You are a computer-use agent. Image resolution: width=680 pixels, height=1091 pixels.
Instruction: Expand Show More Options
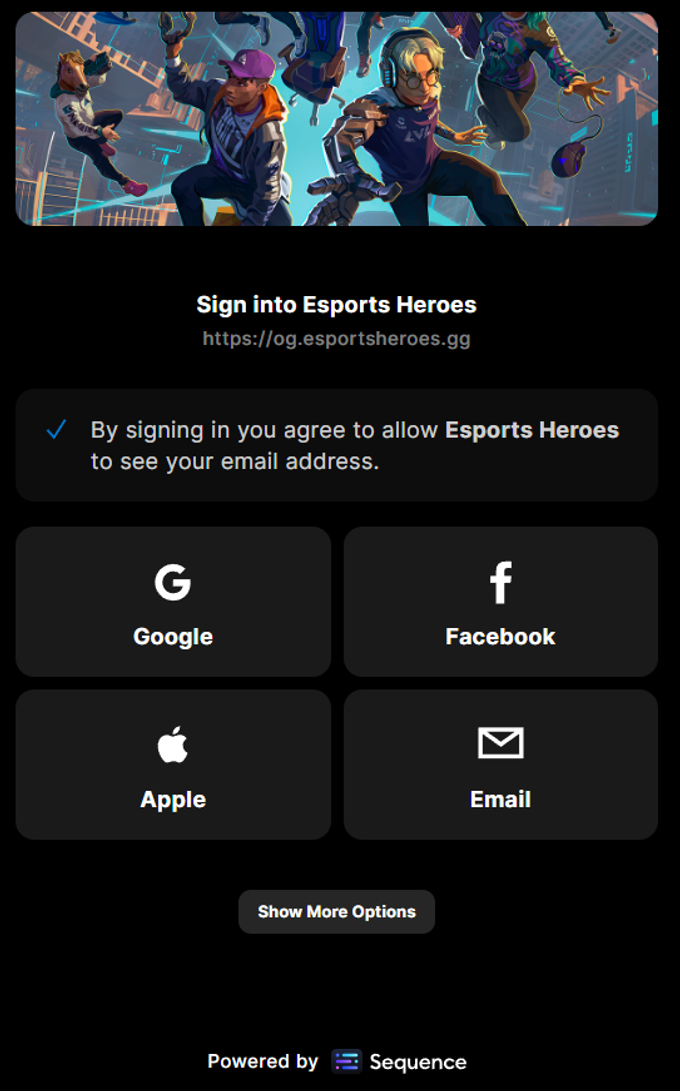(336, 911)
